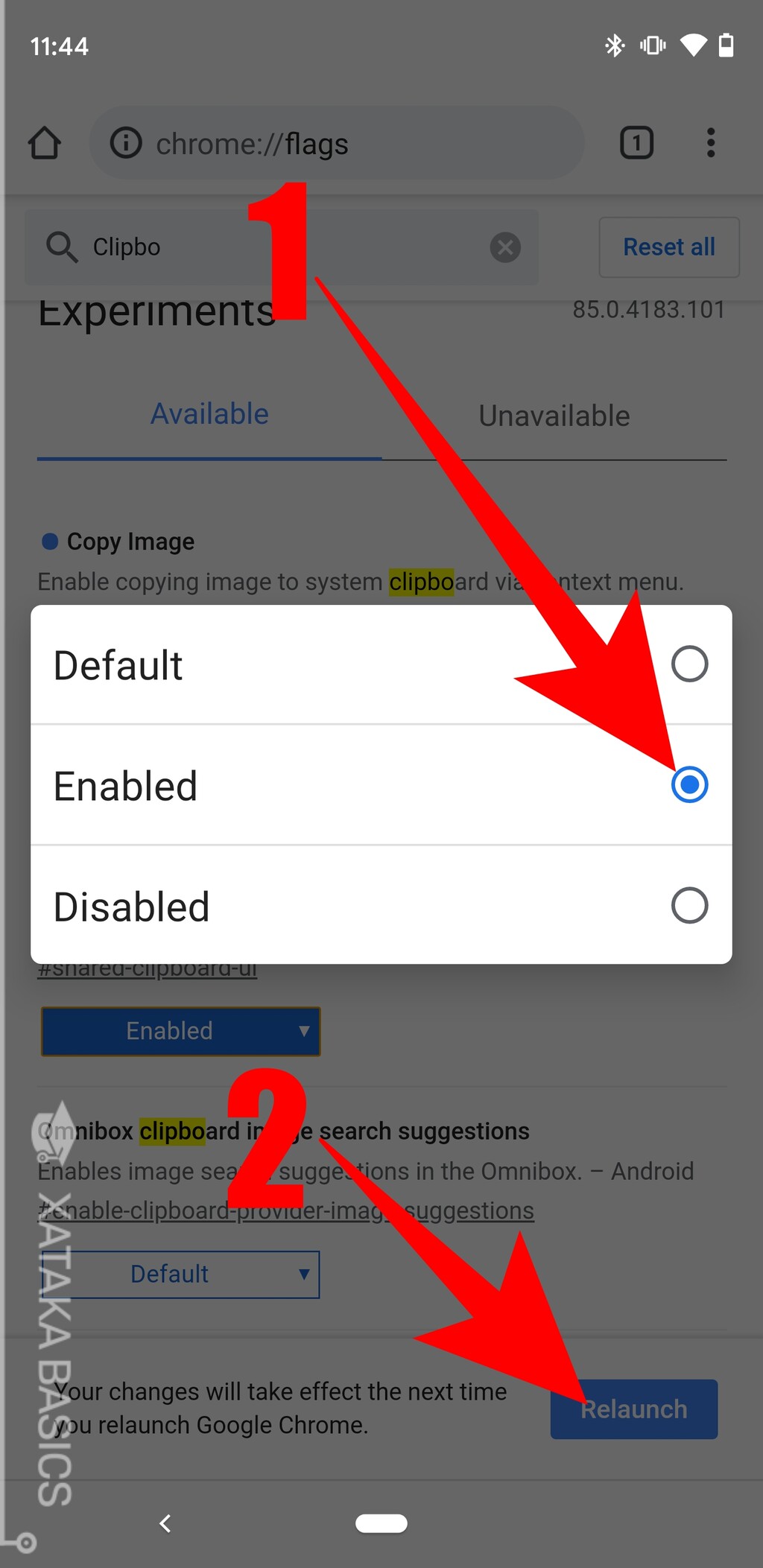The width and height of the screenshot is (763, 1568).
Task: Select the Default radio option
Action: click(688, 664)
